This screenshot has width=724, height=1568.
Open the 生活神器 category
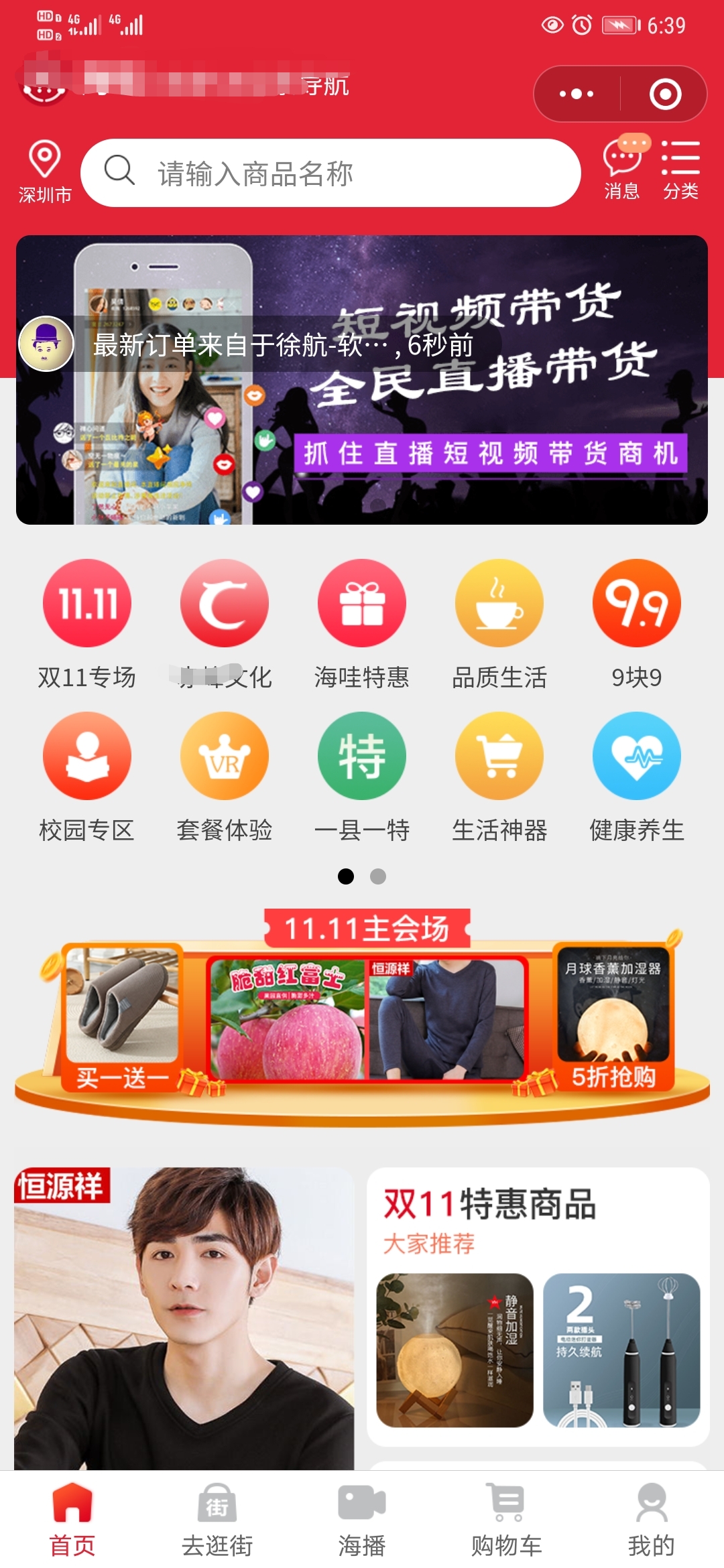(x=499, y=776)
